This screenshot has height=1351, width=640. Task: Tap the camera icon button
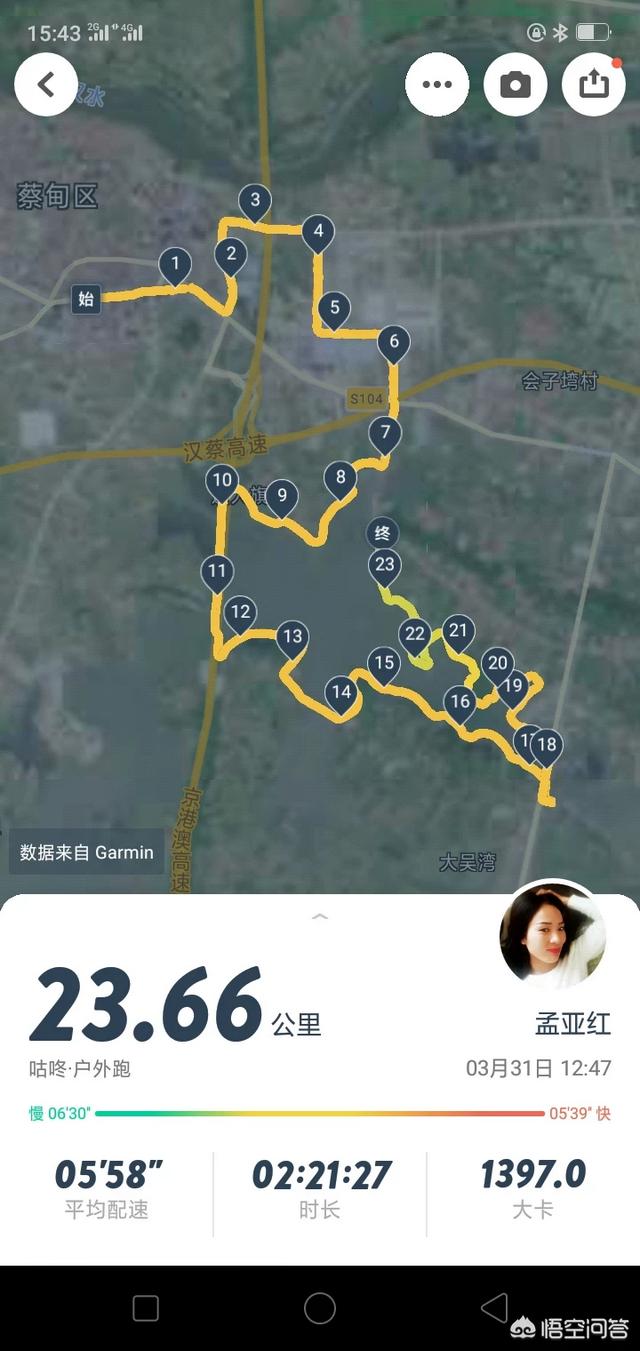[x=515, y=84]
